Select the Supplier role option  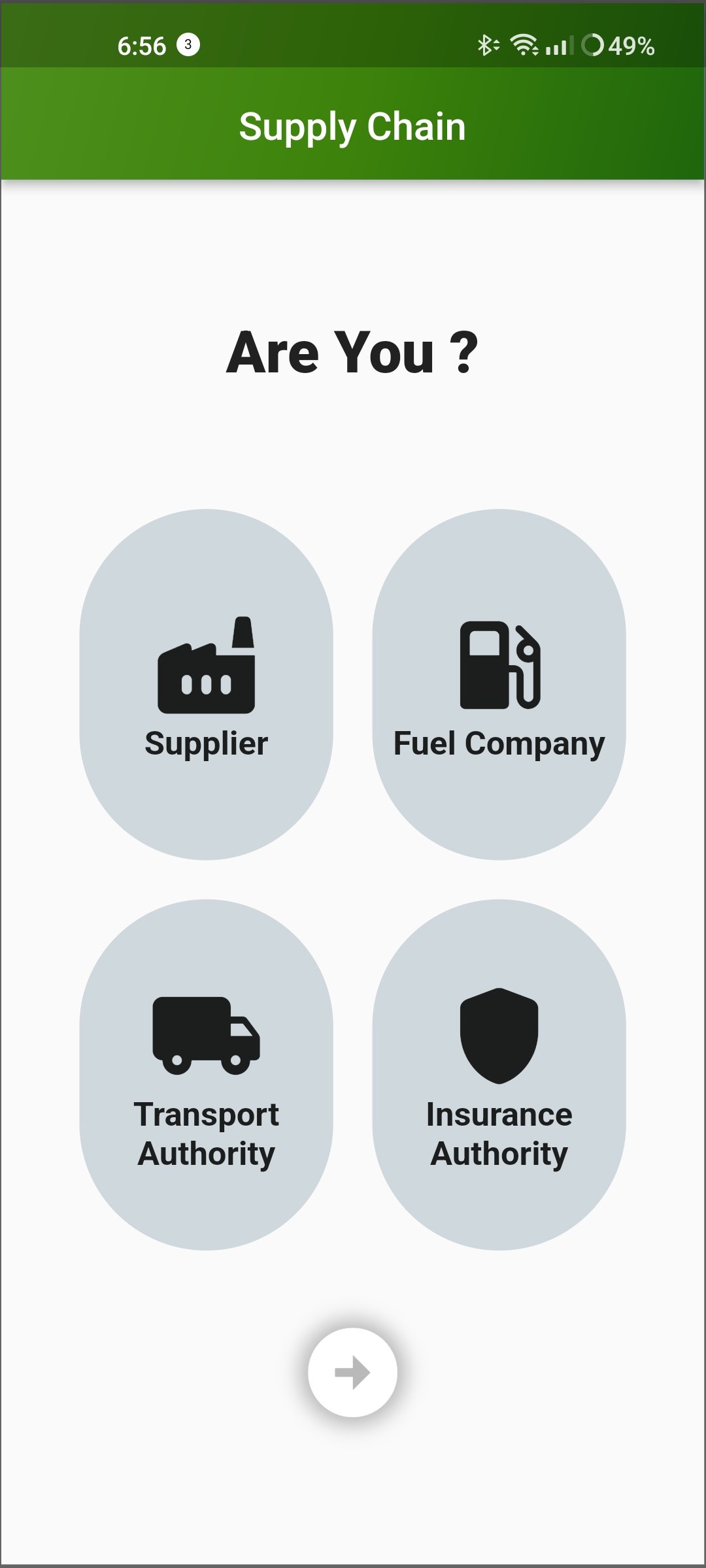[207, 679]
